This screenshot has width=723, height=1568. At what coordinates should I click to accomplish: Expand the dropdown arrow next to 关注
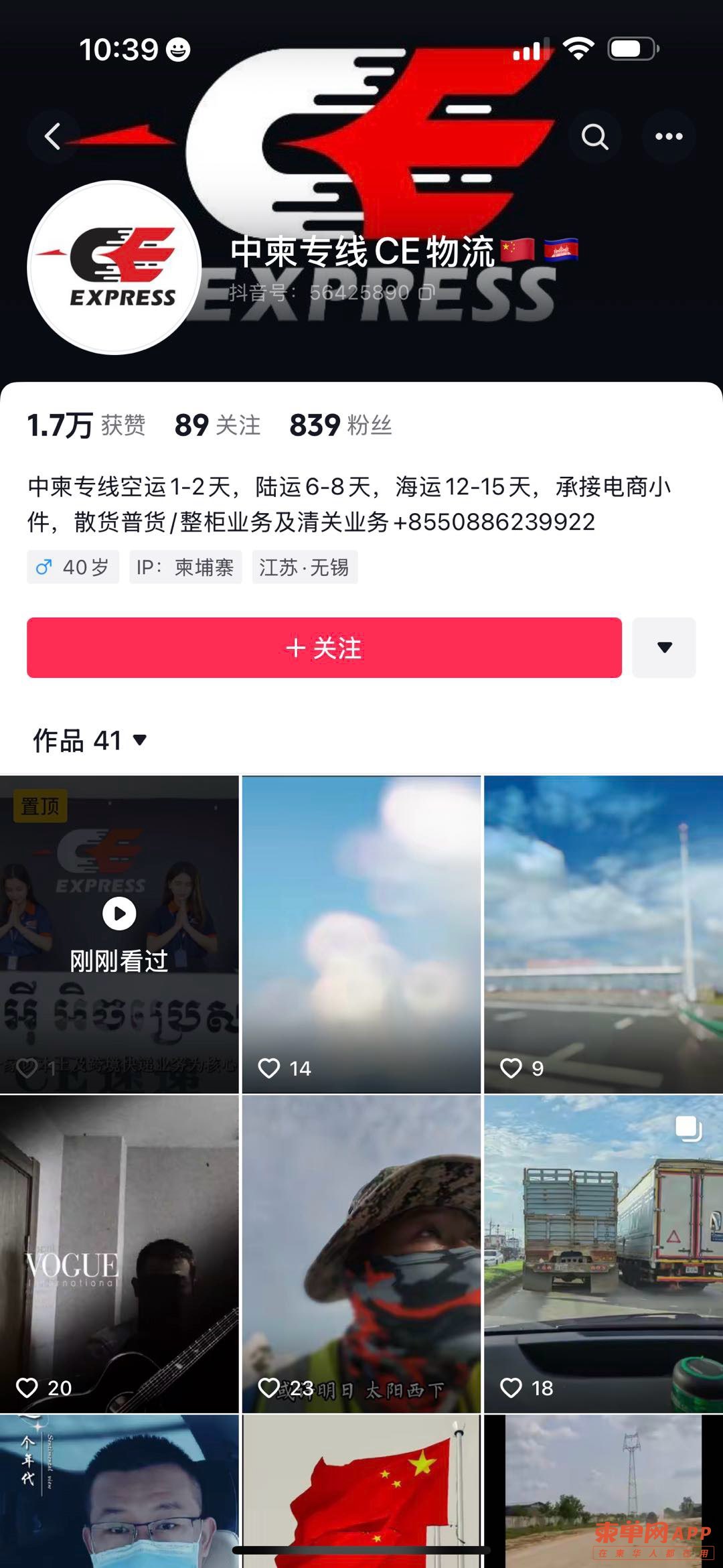tap(664, 648)
